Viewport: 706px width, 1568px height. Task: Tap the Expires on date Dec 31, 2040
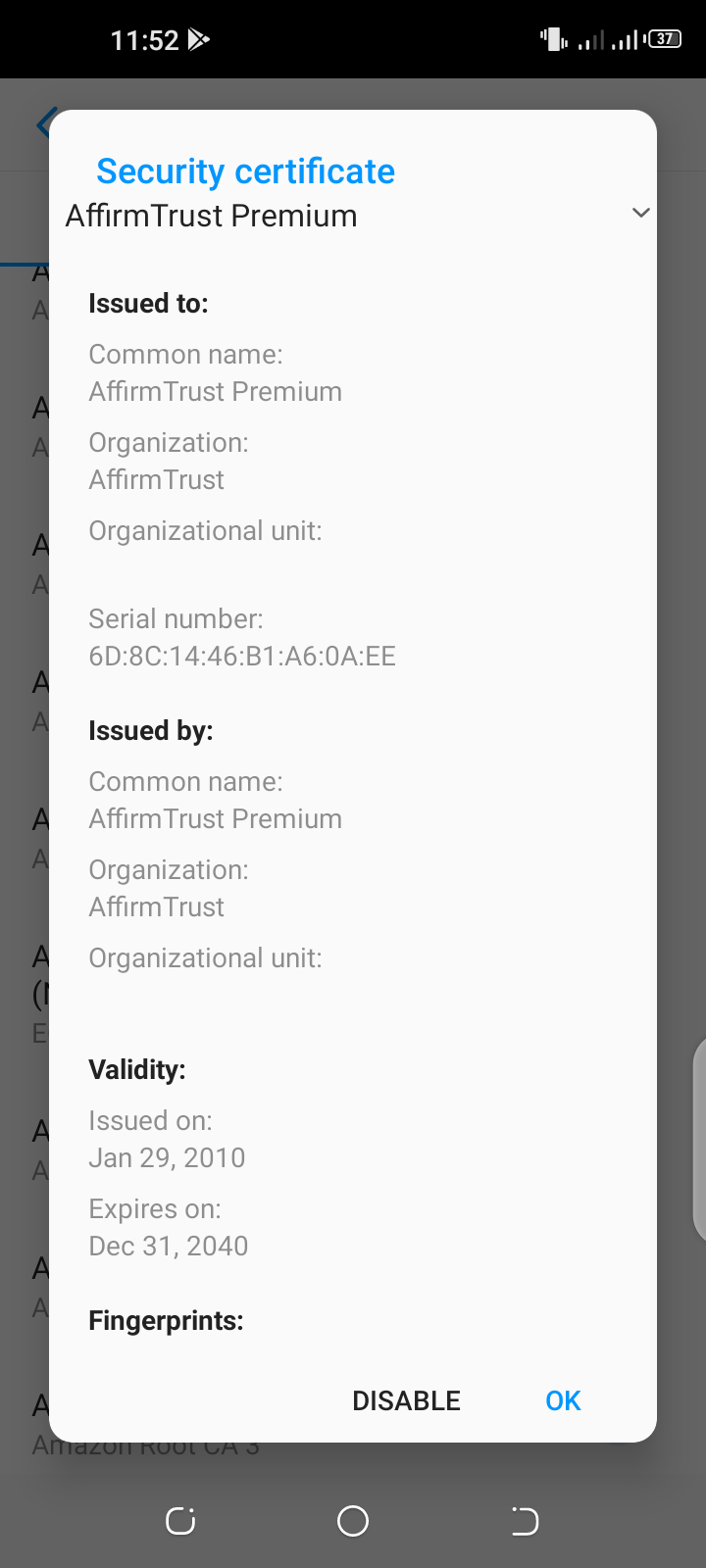coord(169,1246)
